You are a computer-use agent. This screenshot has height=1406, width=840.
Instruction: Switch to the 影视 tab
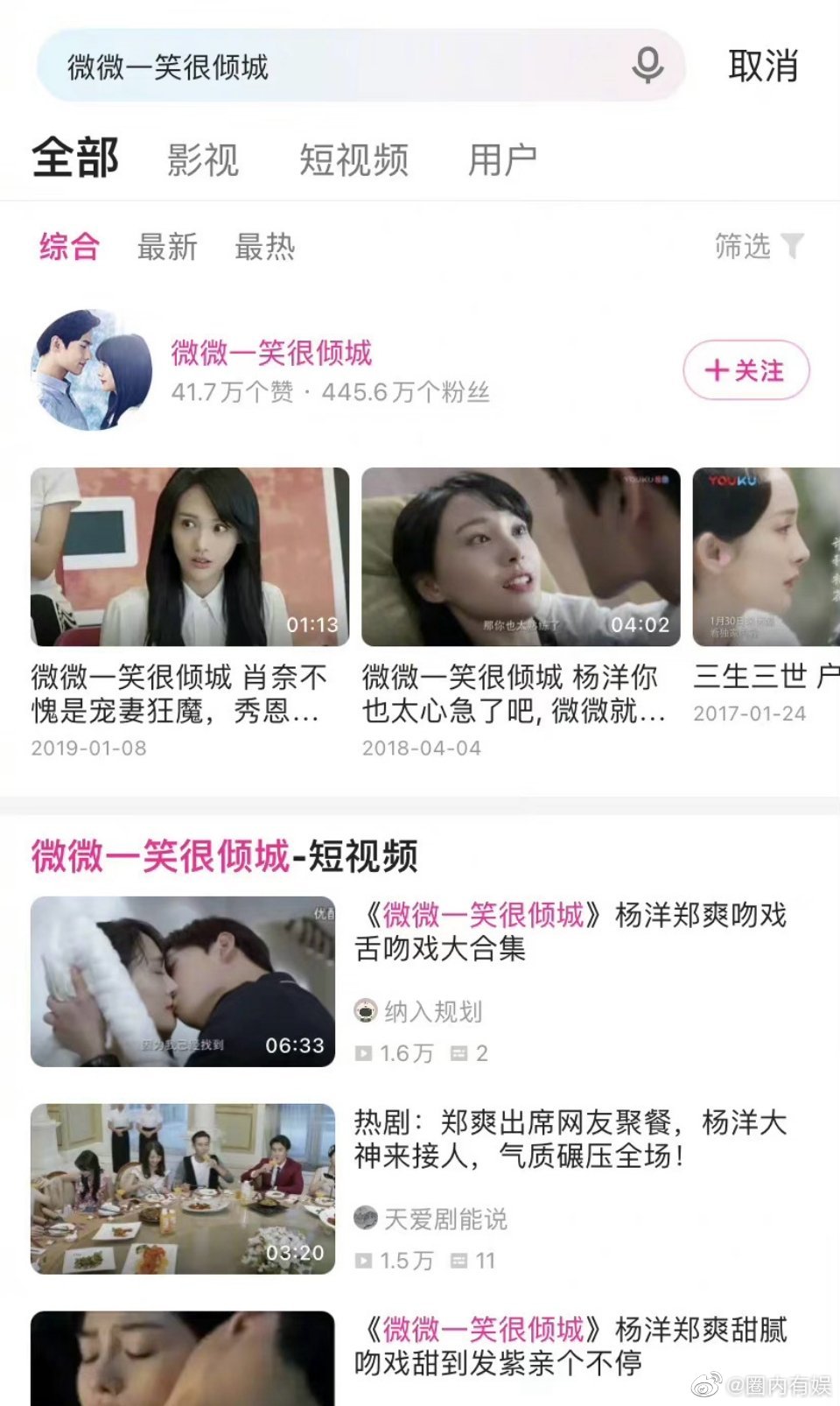click(x=203, y=160)
